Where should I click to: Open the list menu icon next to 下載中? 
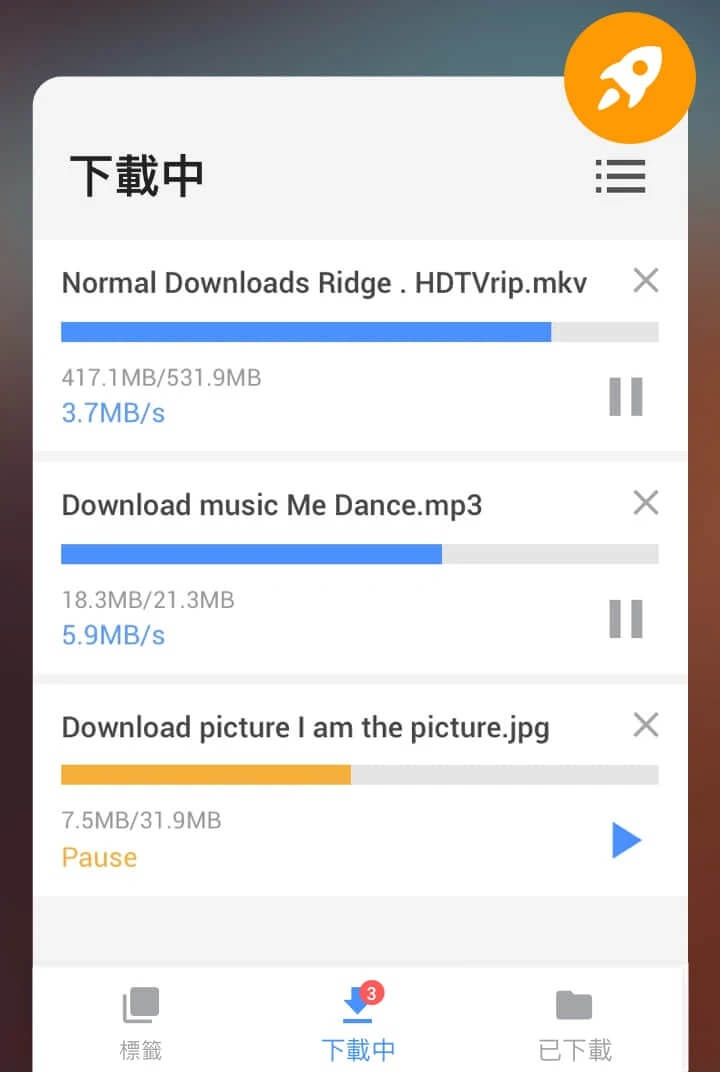(620, 177)
